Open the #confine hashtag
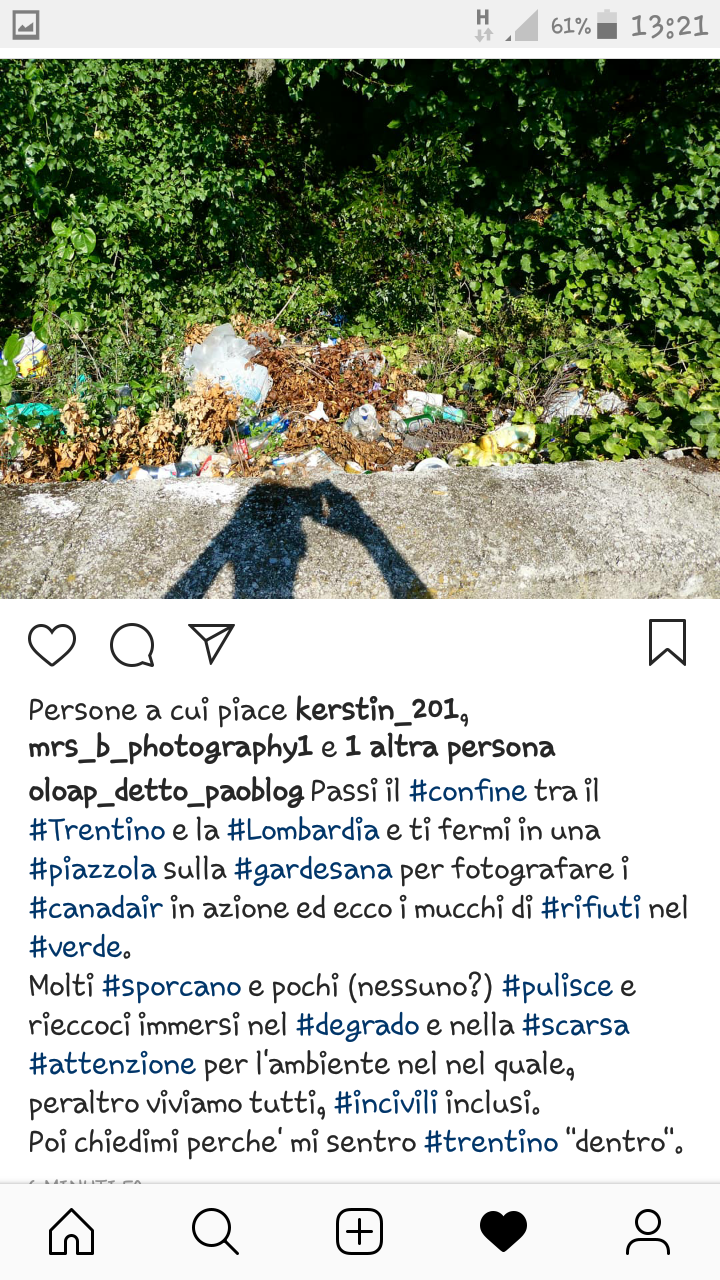 (468, 792)
